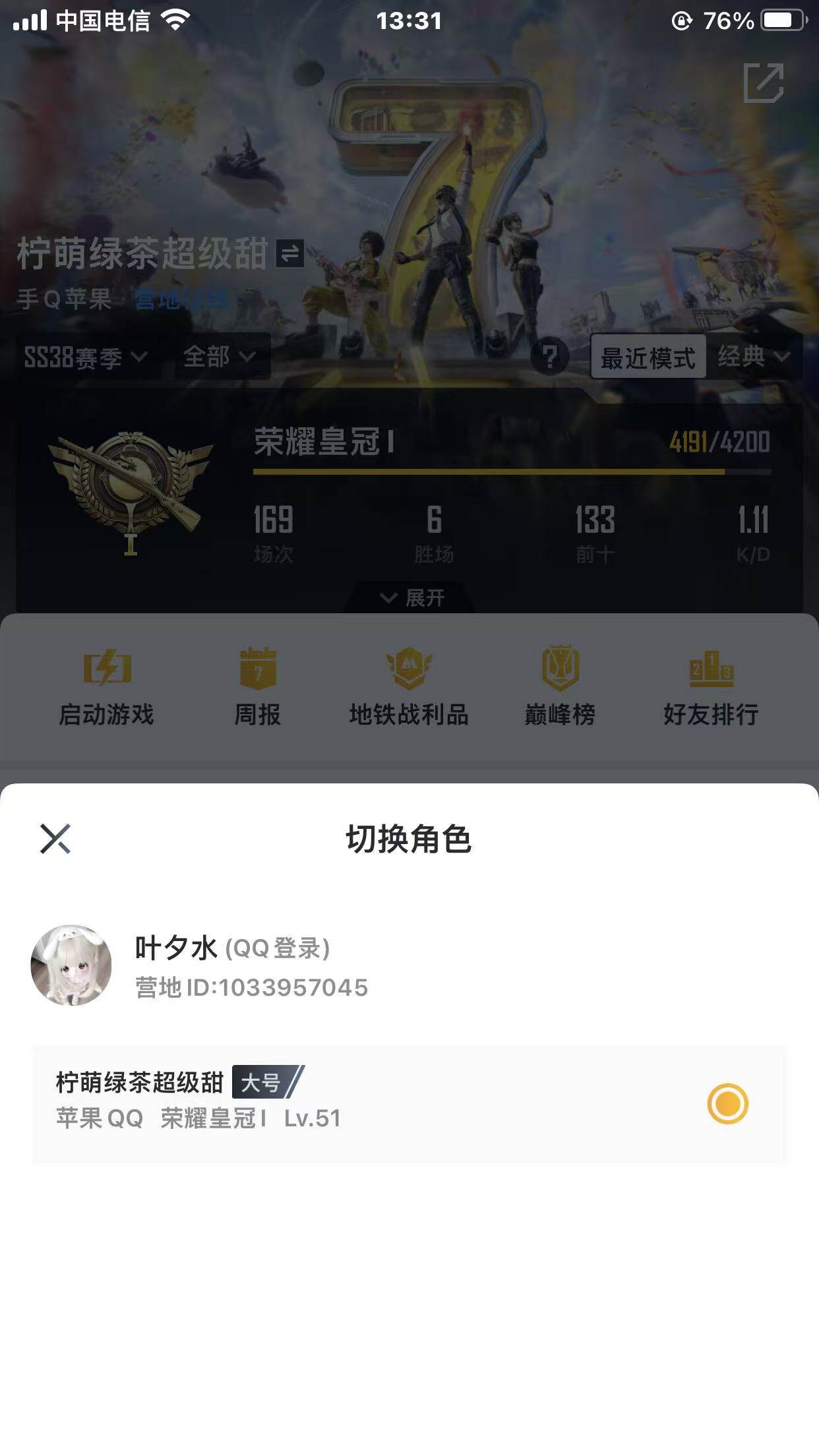Switch stats view to 最近模式
The width and height of the screenshot is (819, 1456).
coord(648,357)
